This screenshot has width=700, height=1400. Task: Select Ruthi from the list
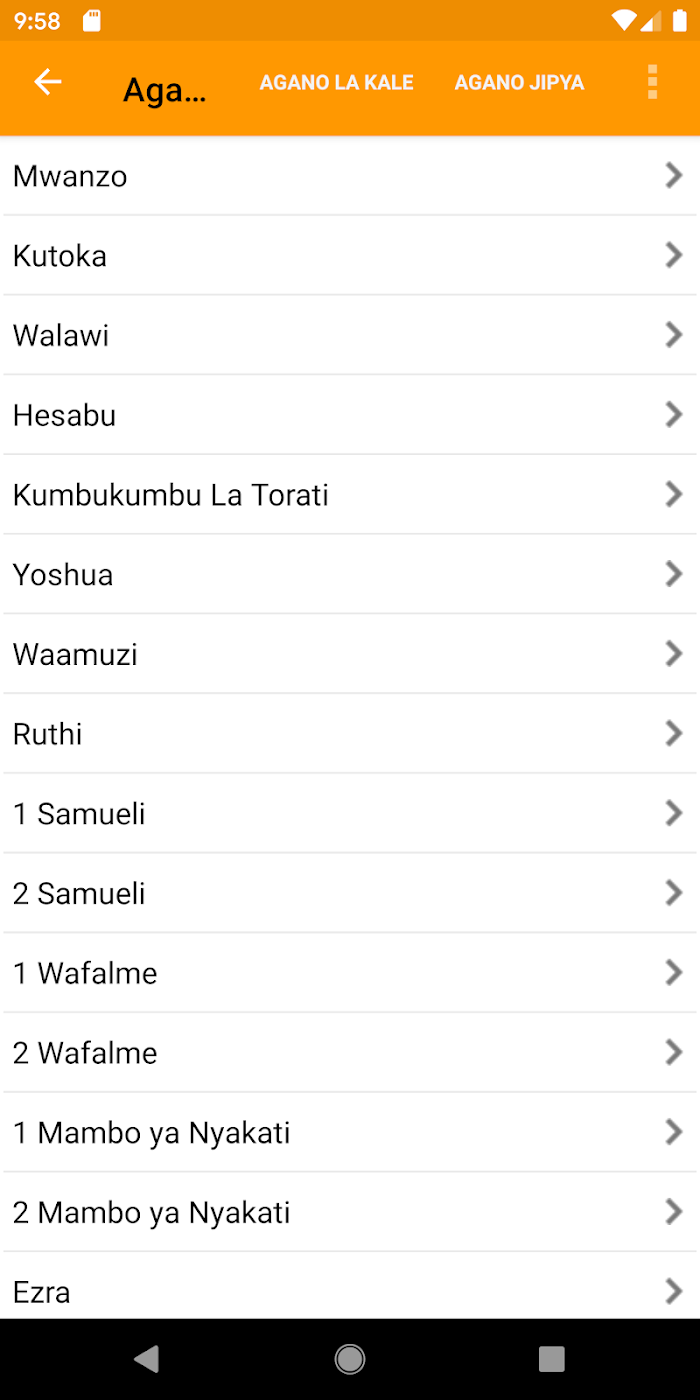coord(350,733)
